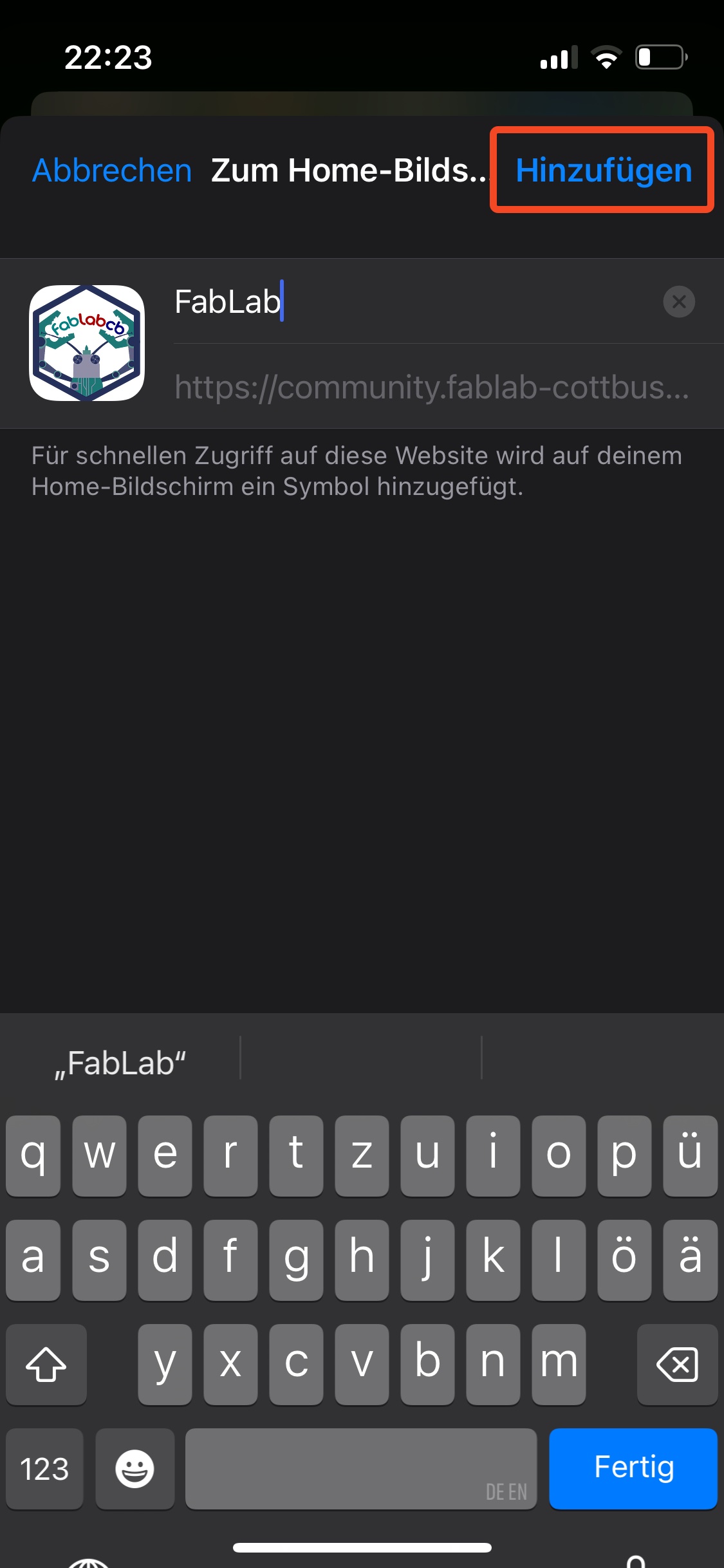Open the emoji keyboard
The height and width of the screenshot is (1568, 724).
click(135, 1468)
